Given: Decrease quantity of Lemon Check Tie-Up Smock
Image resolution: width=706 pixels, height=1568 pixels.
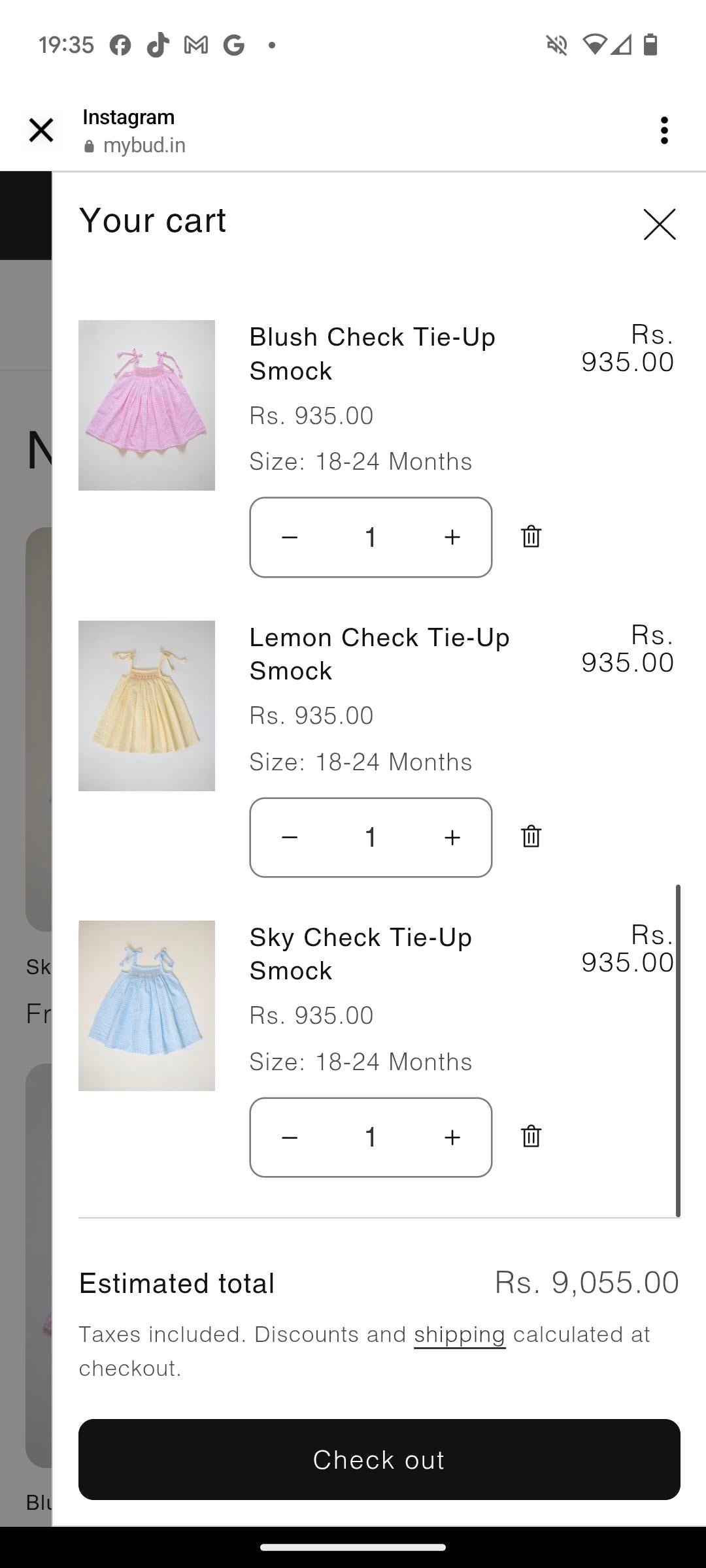Looking at the screenshot, I should coord(290,838).
